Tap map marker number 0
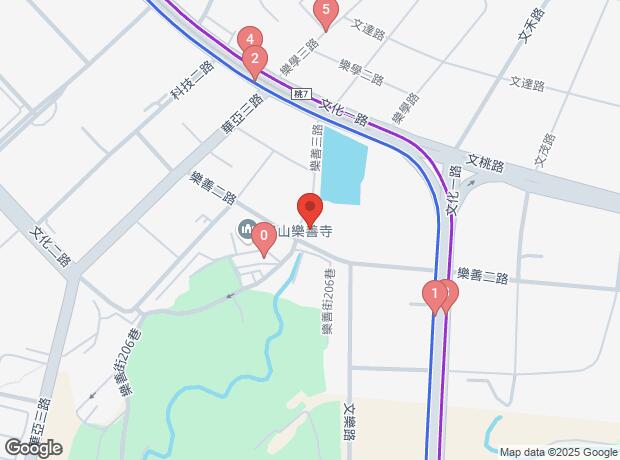 [x=263, y=238]
